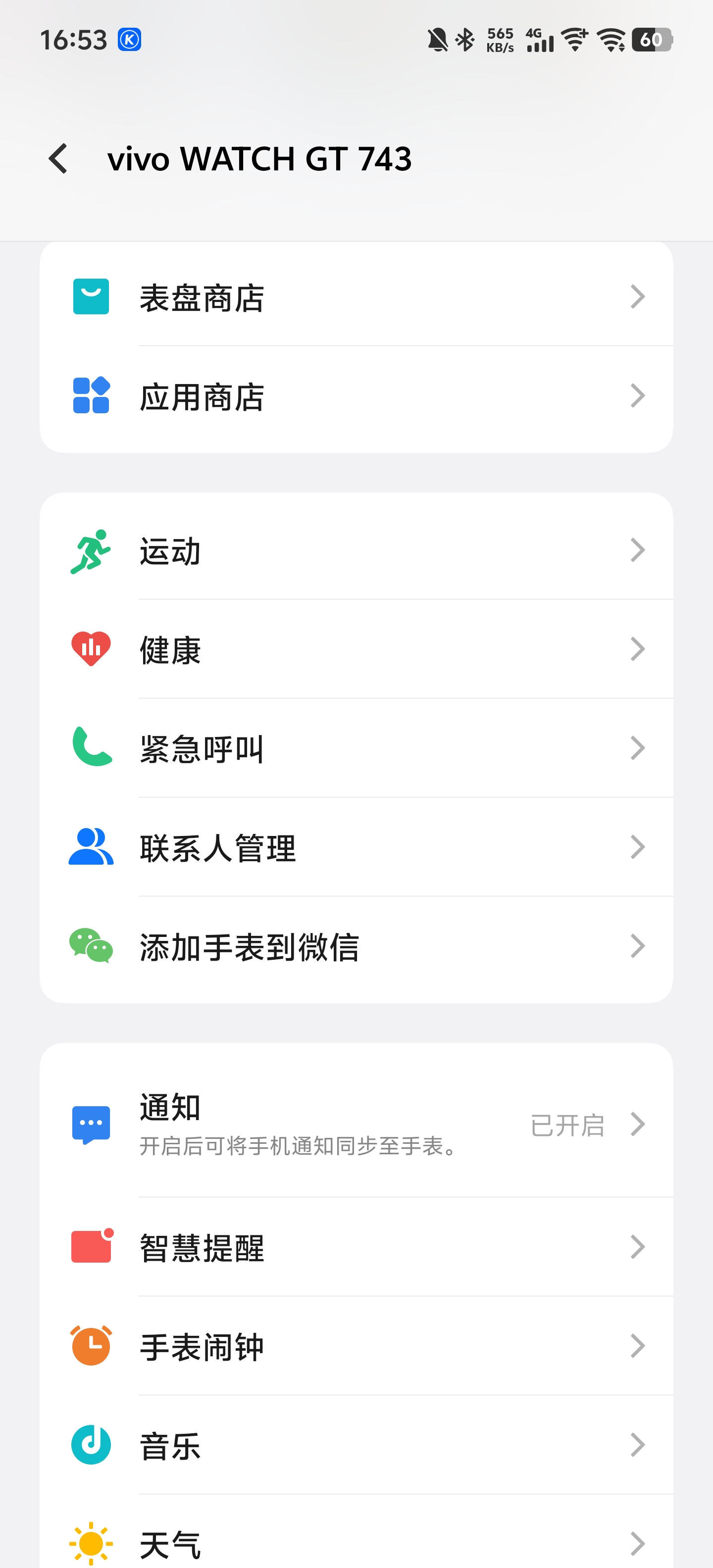Open 运动 sports settings
This screenshot has height=1568, width=713.
[x=356, y=550]
